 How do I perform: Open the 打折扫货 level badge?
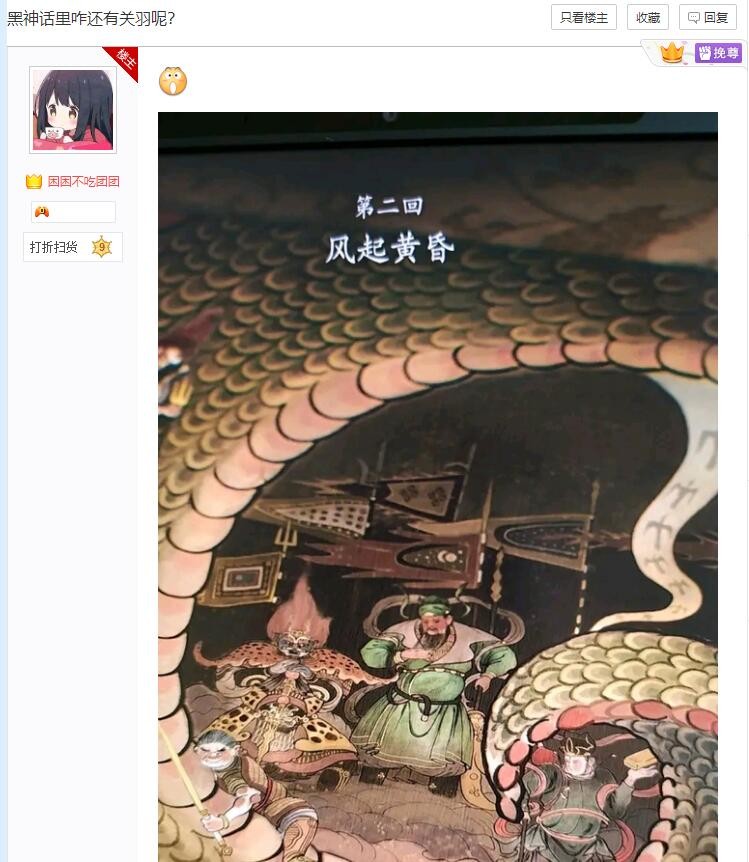[x=72, y=247]
